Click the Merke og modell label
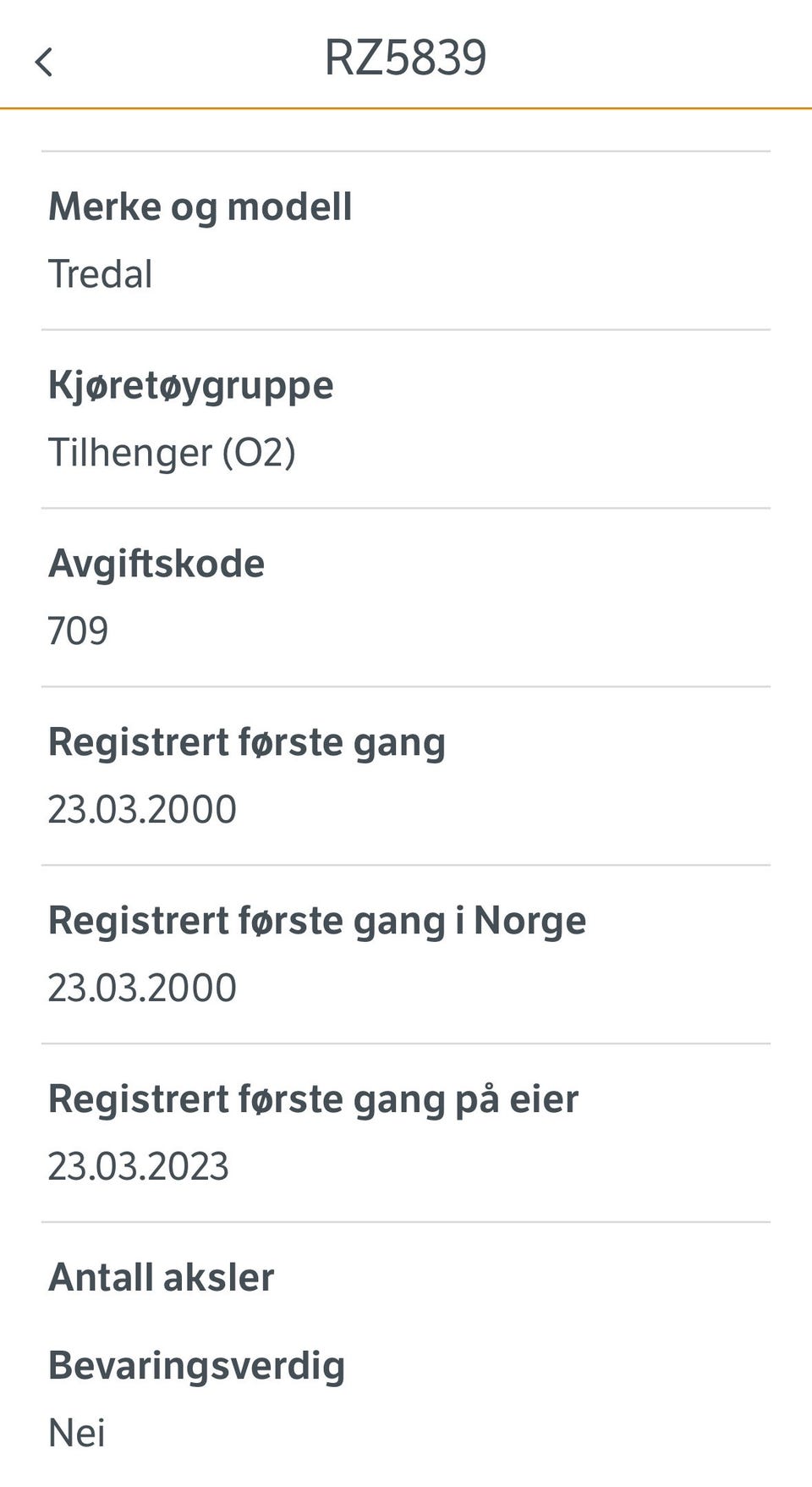The height and width of the screenshot is (1487, 812). (x=200, y=206)
